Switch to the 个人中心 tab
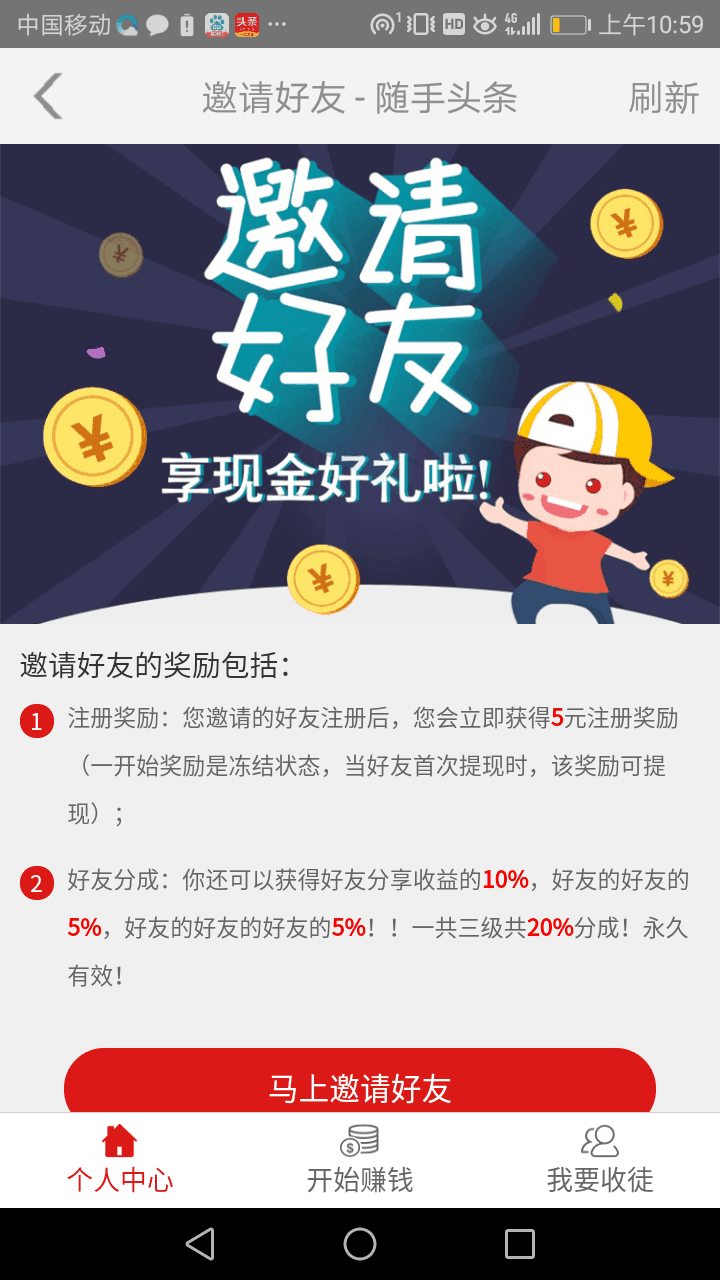 (120, 1160)
